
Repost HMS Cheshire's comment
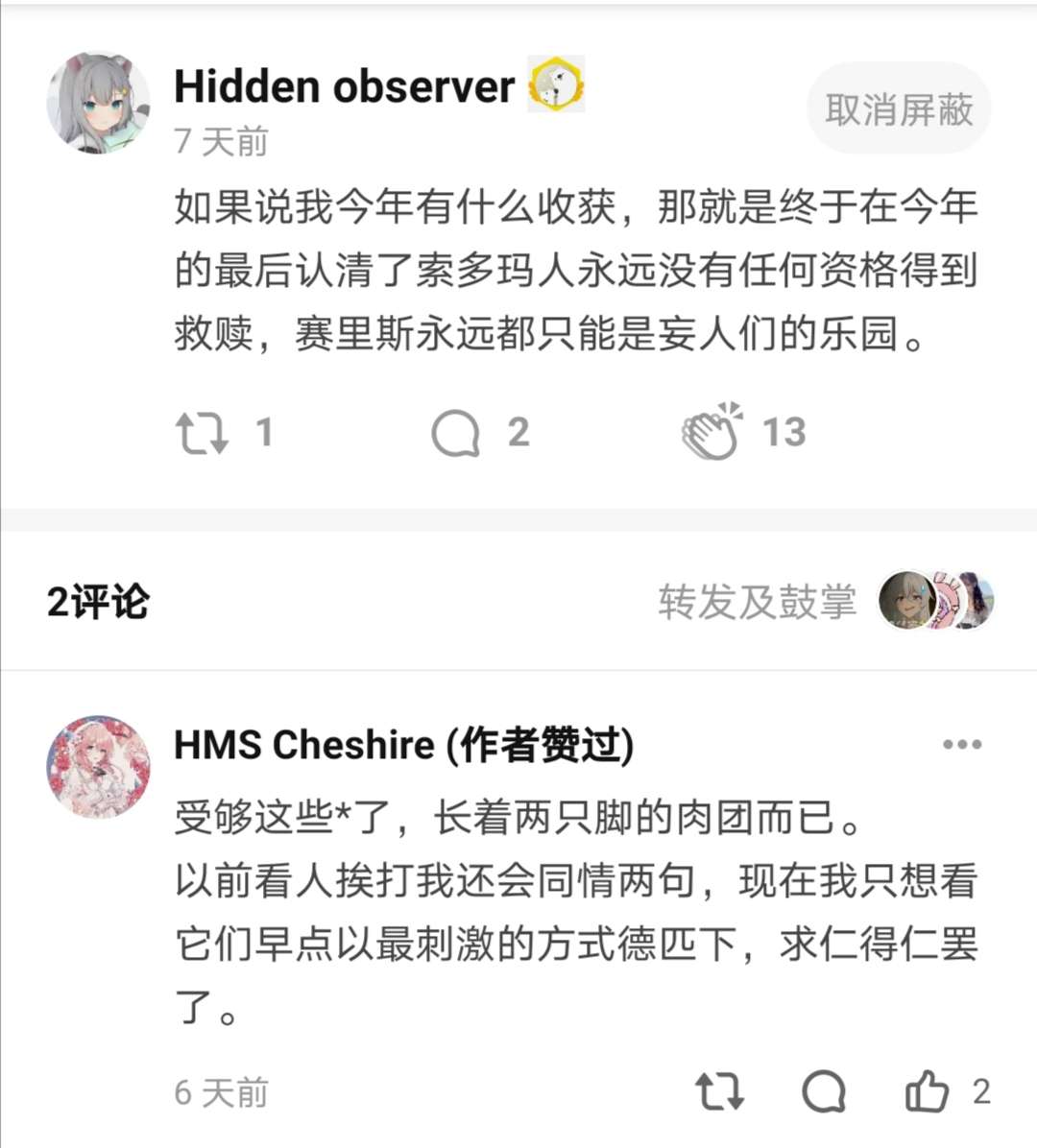tap(719, 1091)
